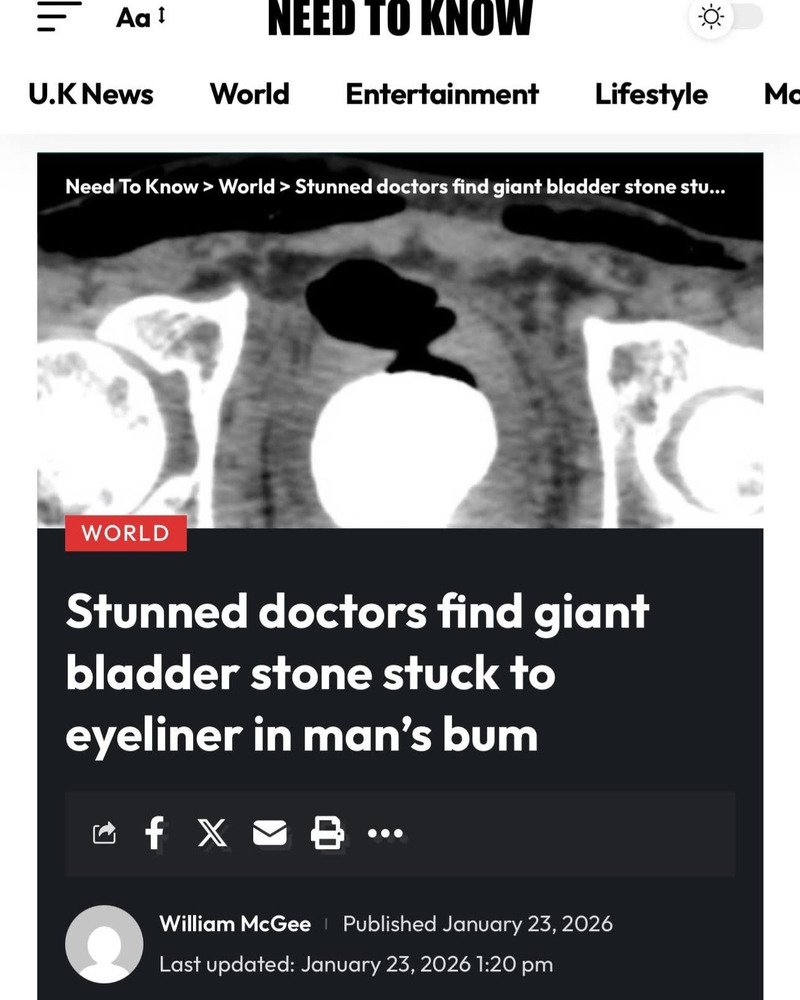The height and width of the screenshot is (1000, 800).
Task: Switch to the World section
Action: [249, 94]
